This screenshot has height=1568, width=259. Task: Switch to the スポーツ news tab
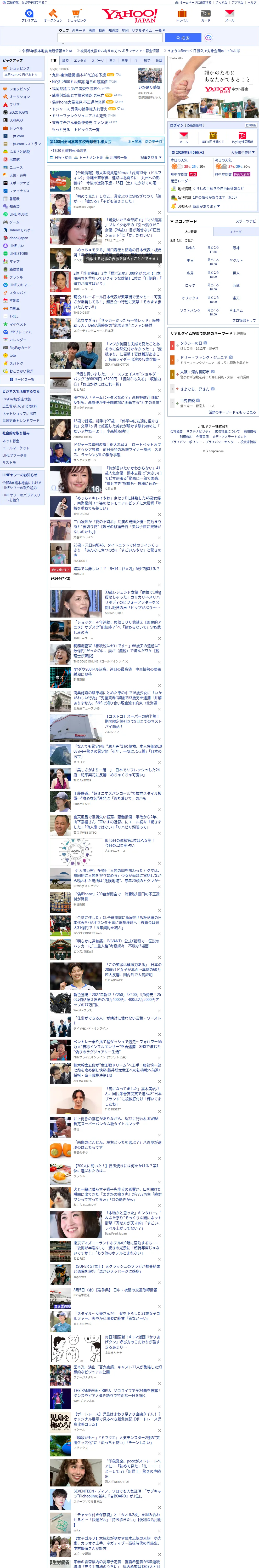coord(98,61)
